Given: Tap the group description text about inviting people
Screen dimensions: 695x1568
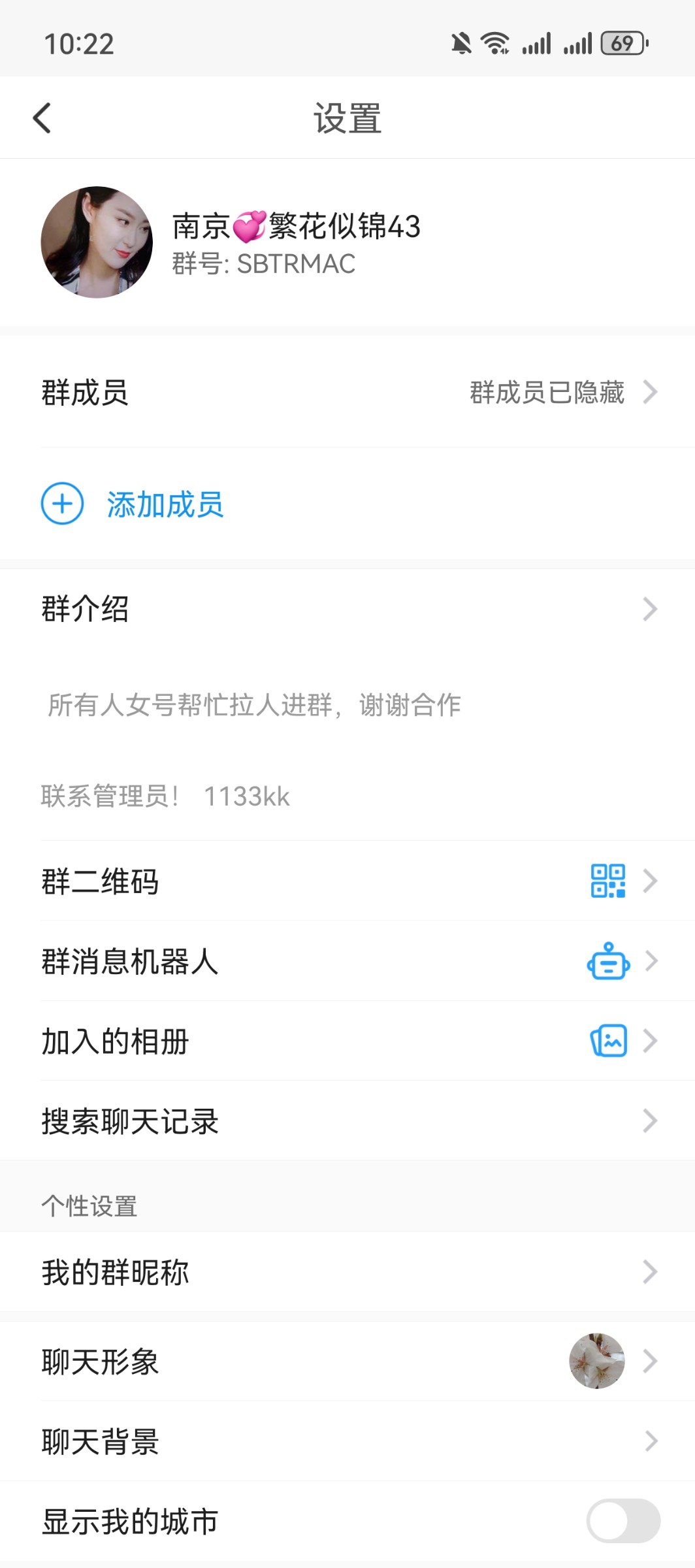Looking at the screenshot, I should (x=255, y=704).
